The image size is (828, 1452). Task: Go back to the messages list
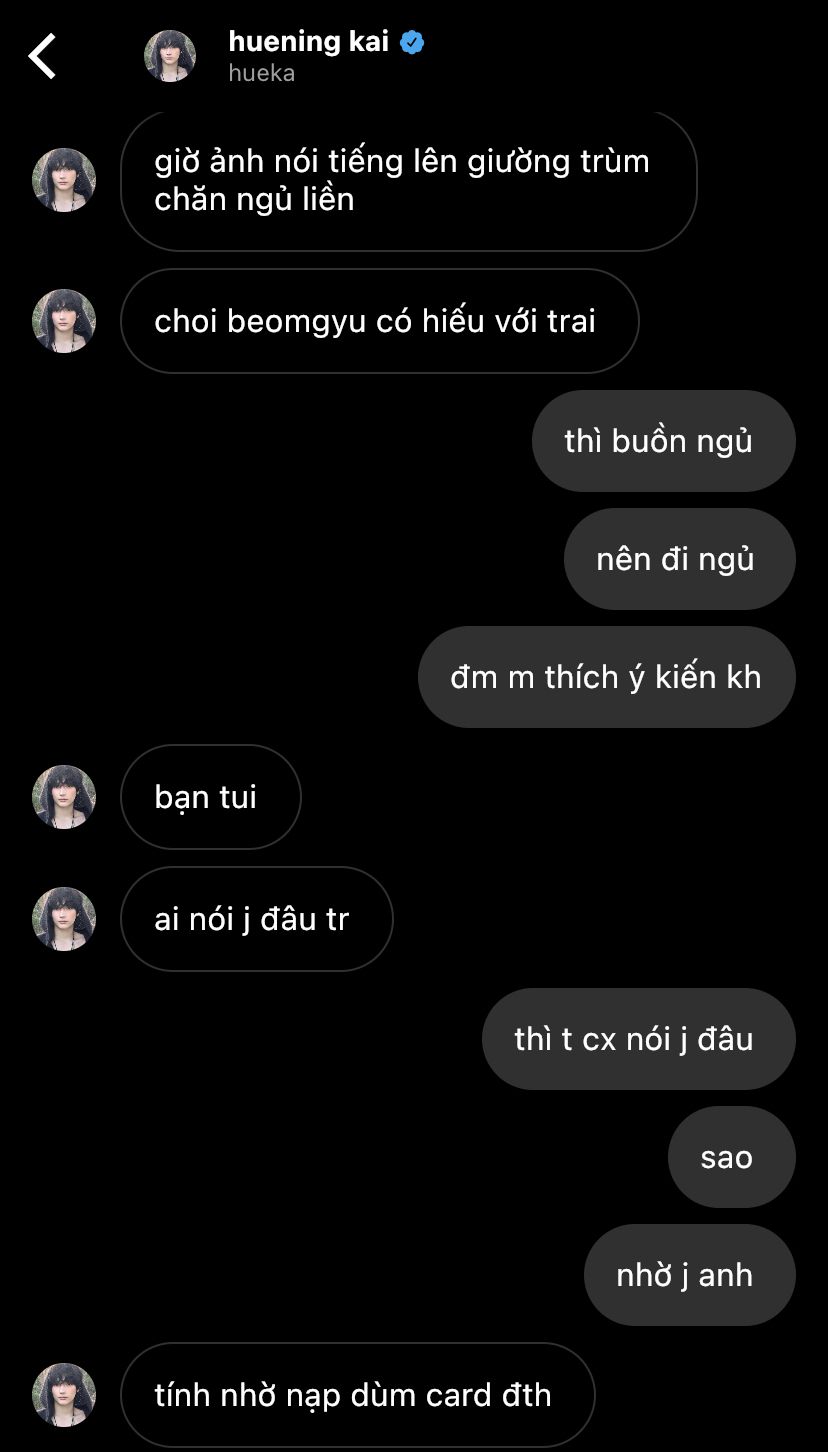42,56
